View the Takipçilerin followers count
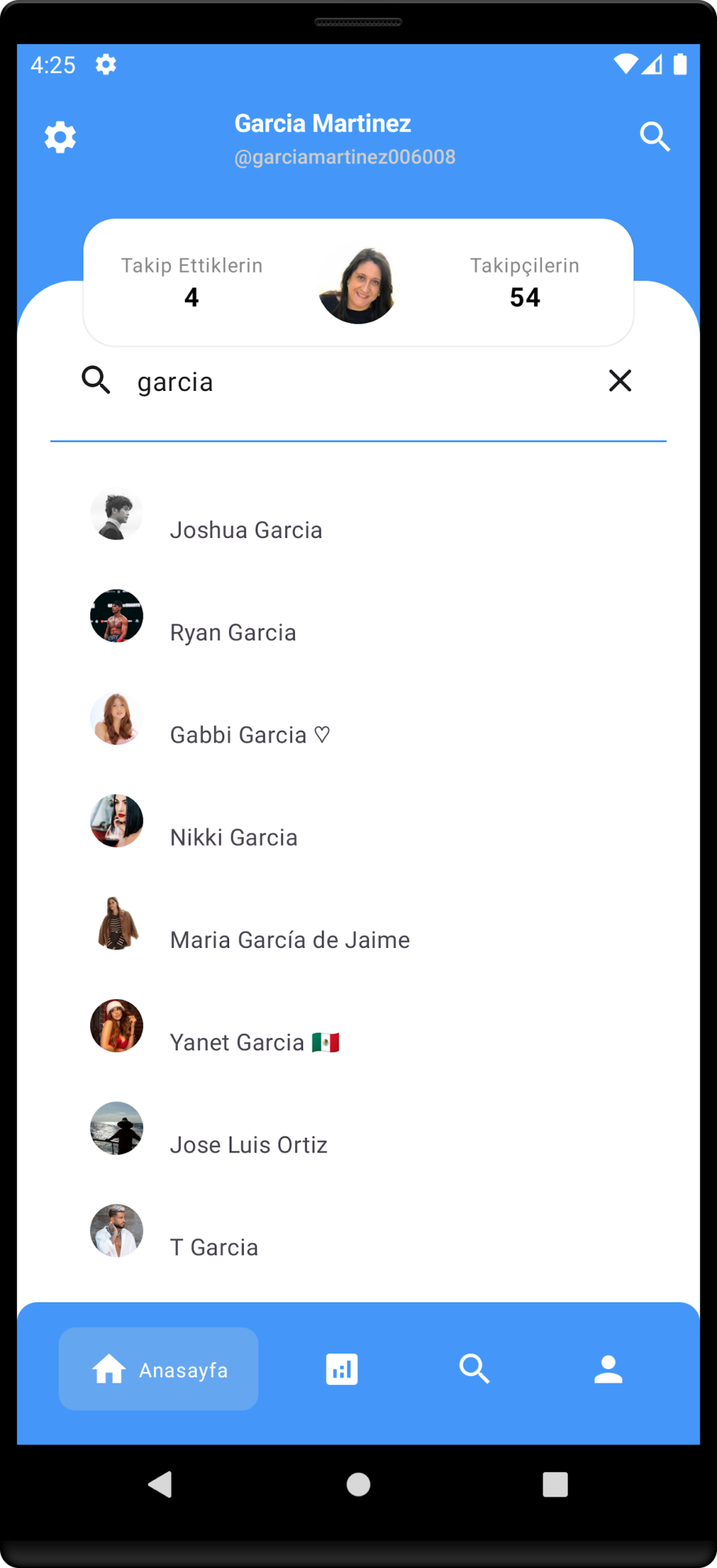The height and width of the screenshot is (1568, 717). tap(524, 283)
